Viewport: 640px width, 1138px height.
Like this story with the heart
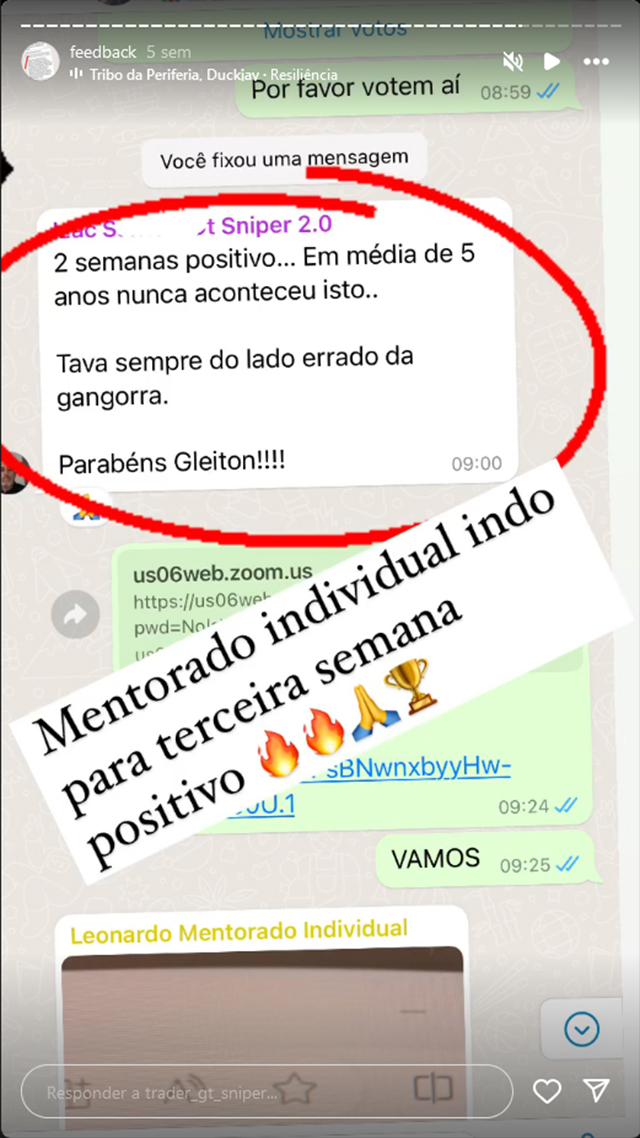pos(547,1090)
